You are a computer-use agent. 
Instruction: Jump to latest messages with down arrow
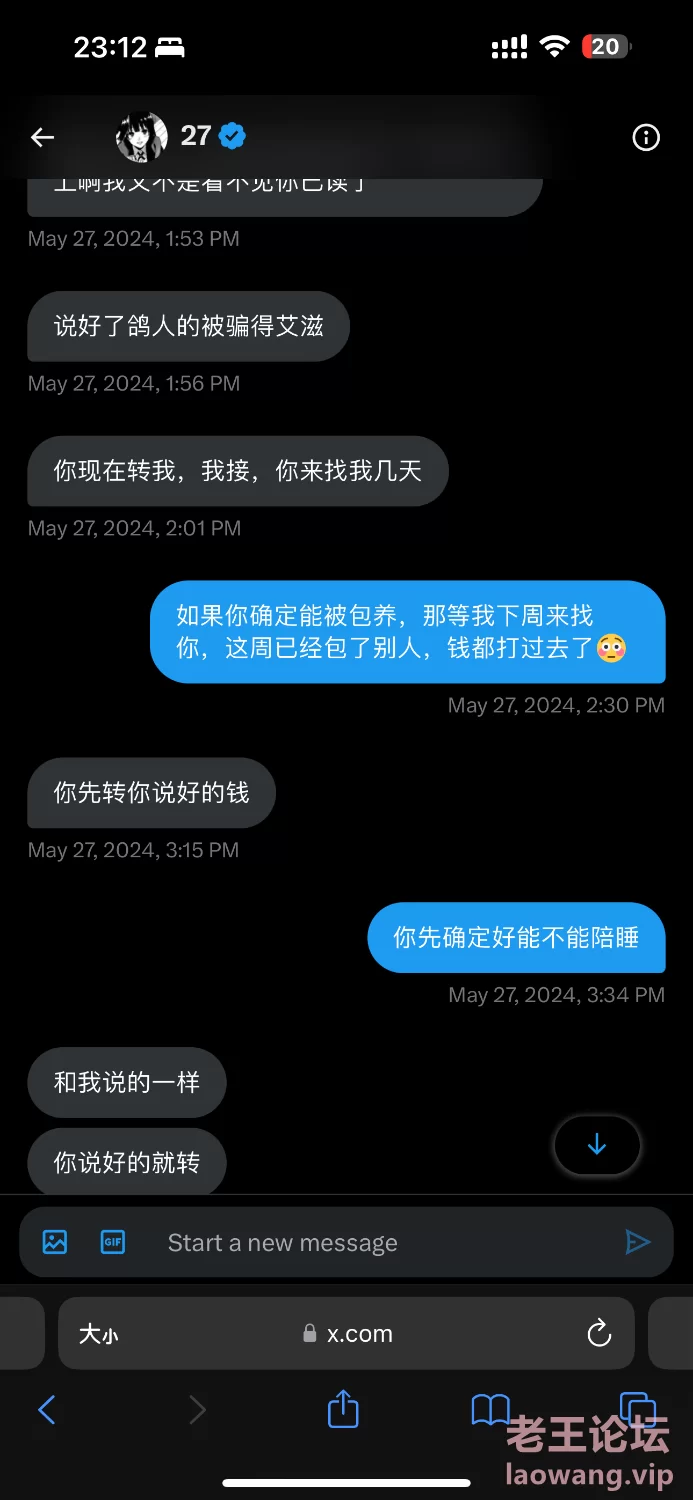click(597, 1145)
